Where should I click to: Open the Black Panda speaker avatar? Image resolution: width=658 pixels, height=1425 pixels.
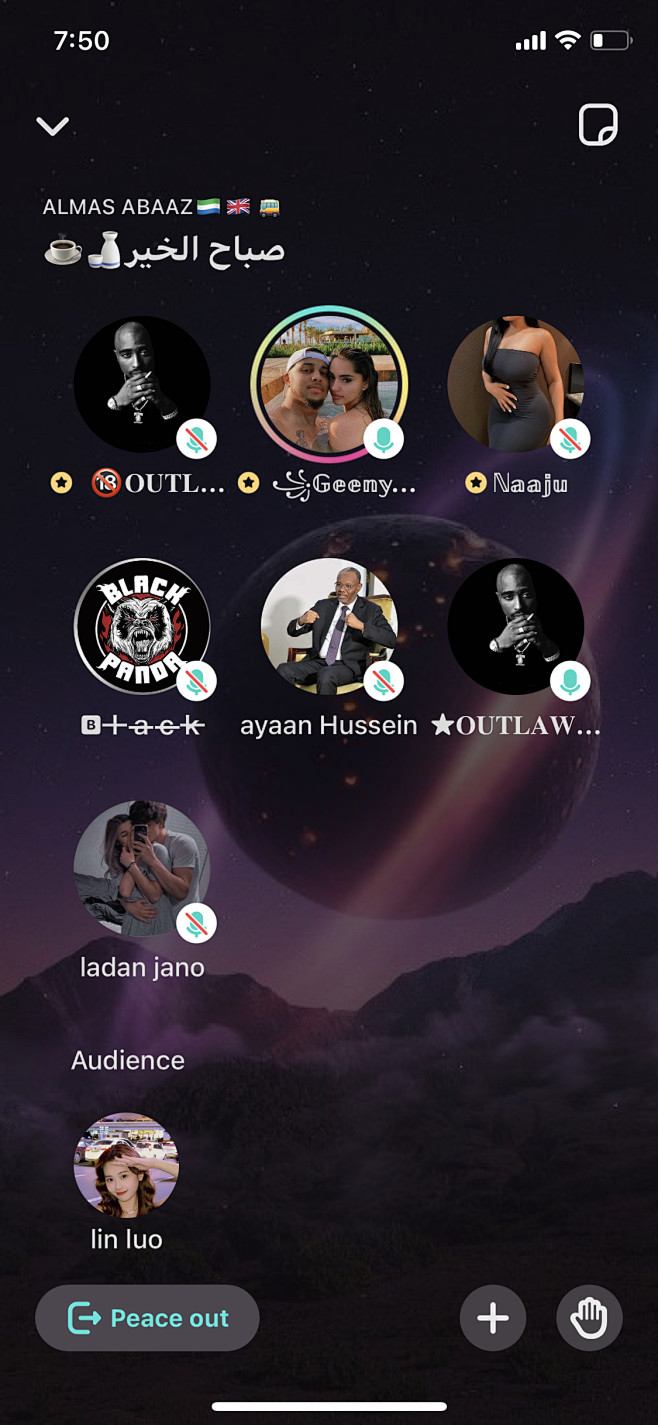pyautogui.click(x=142, y=626)
